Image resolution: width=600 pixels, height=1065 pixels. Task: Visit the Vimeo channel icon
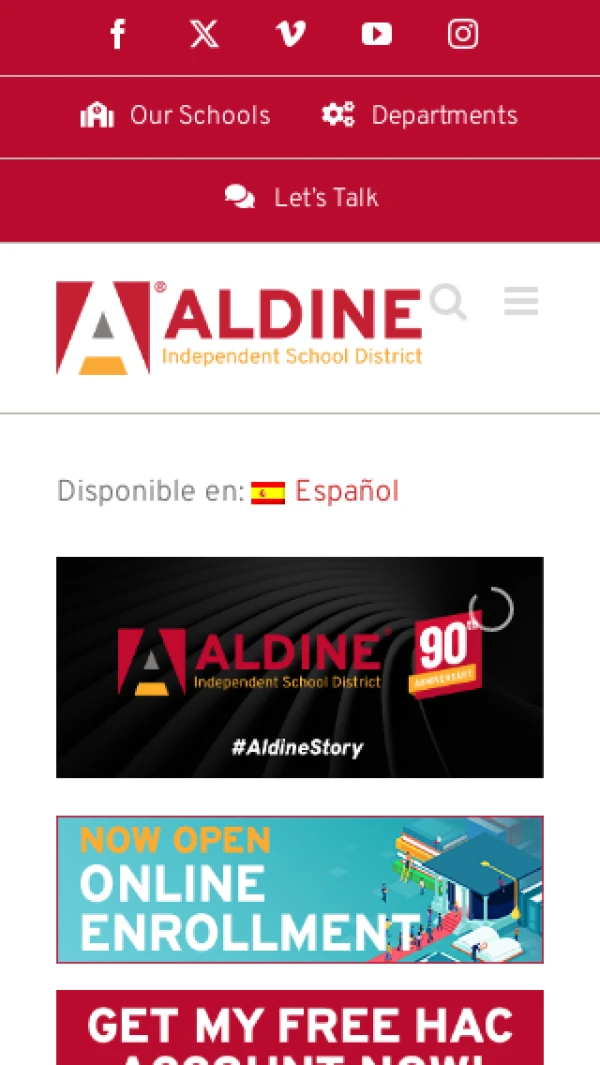click(290, 35)
